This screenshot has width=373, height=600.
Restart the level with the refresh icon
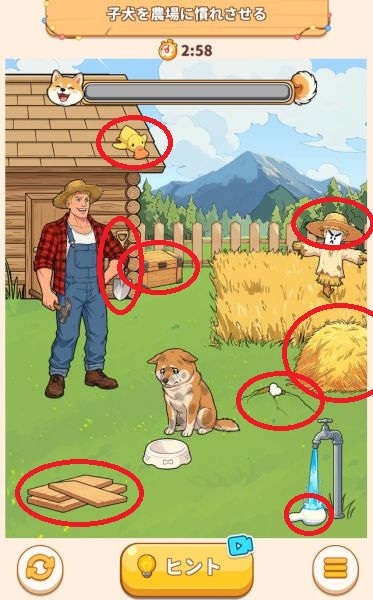40,569
